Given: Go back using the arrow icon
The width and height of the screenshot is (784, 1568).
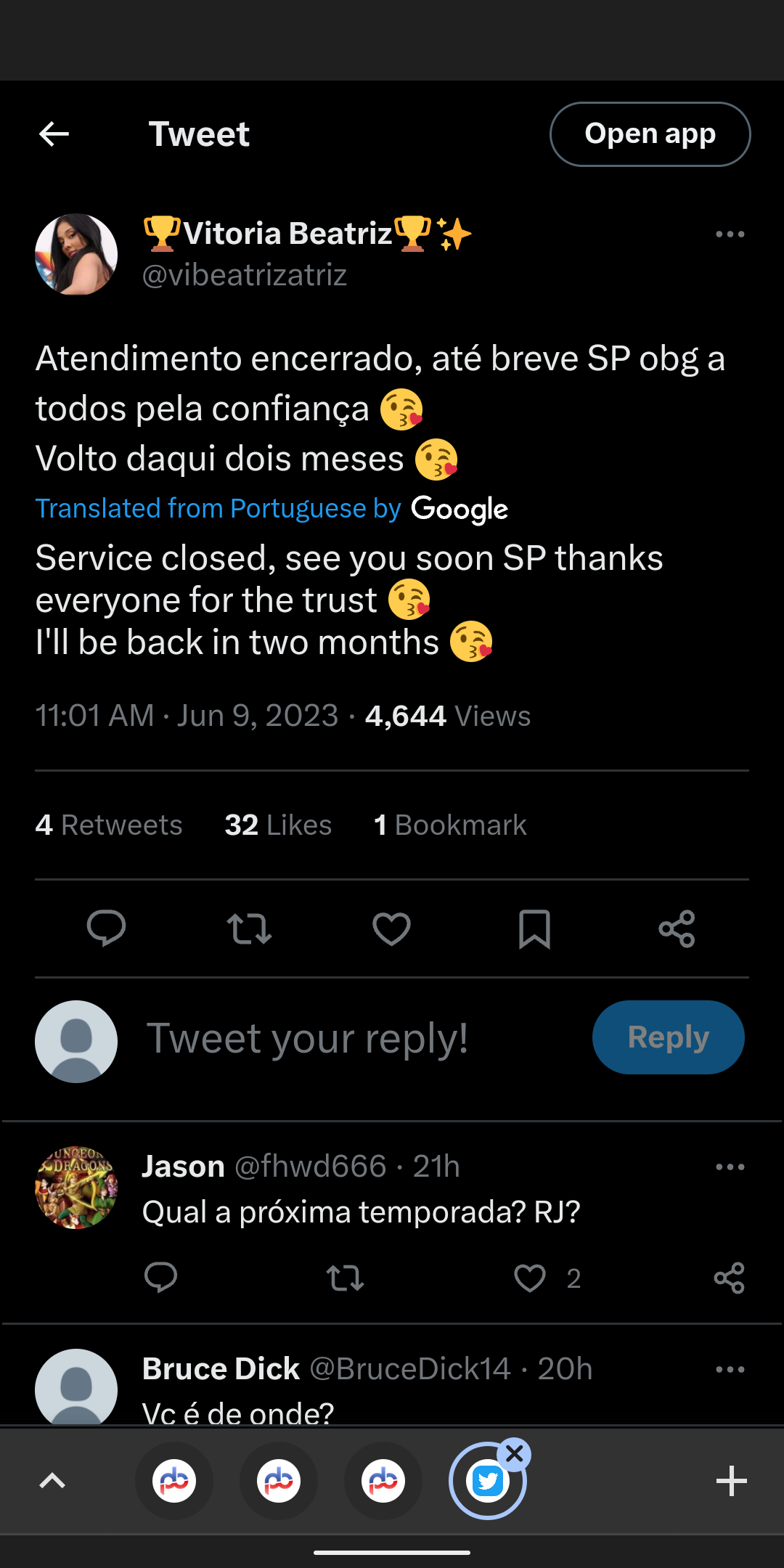Looking at the screenshot, I should (x=54, y=134).
